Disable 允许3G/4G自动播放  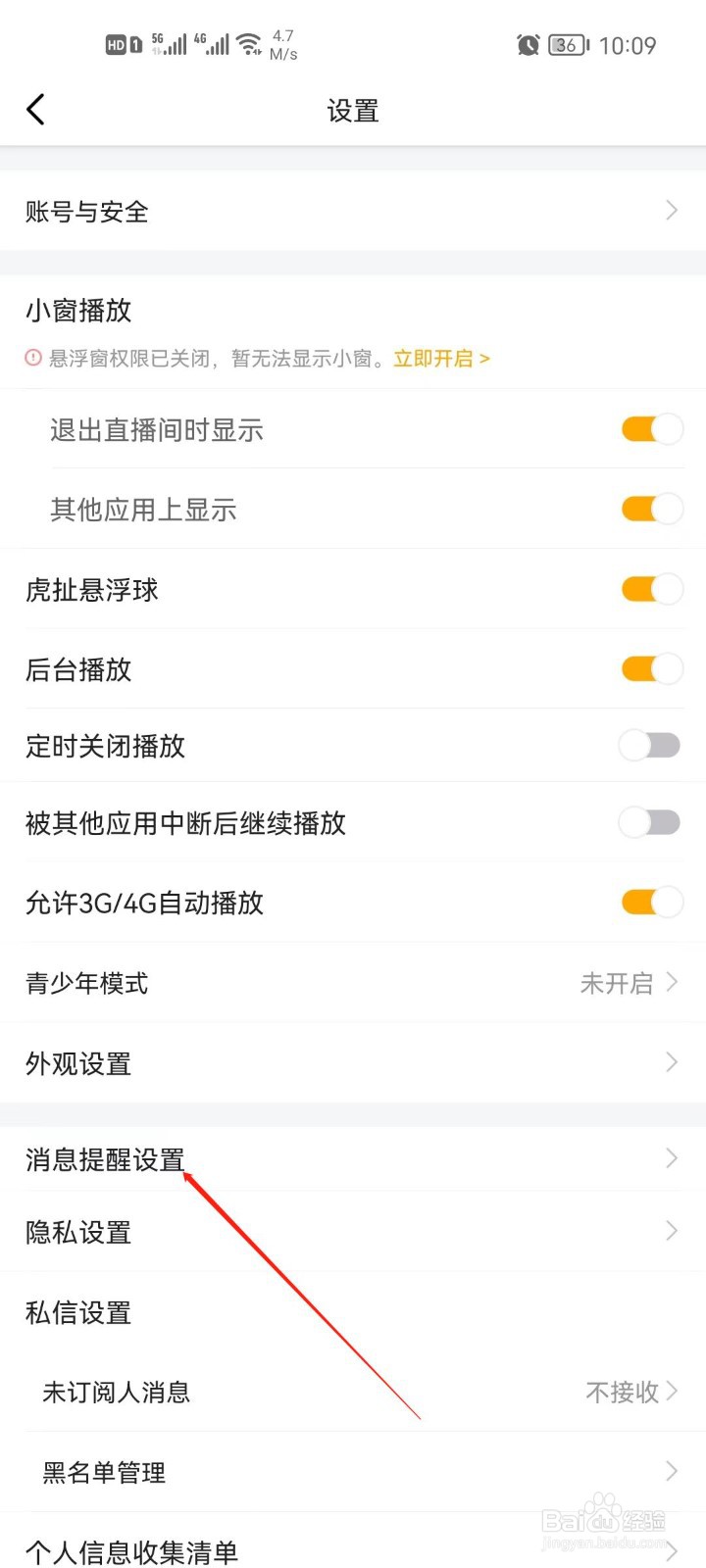point(651,902)
